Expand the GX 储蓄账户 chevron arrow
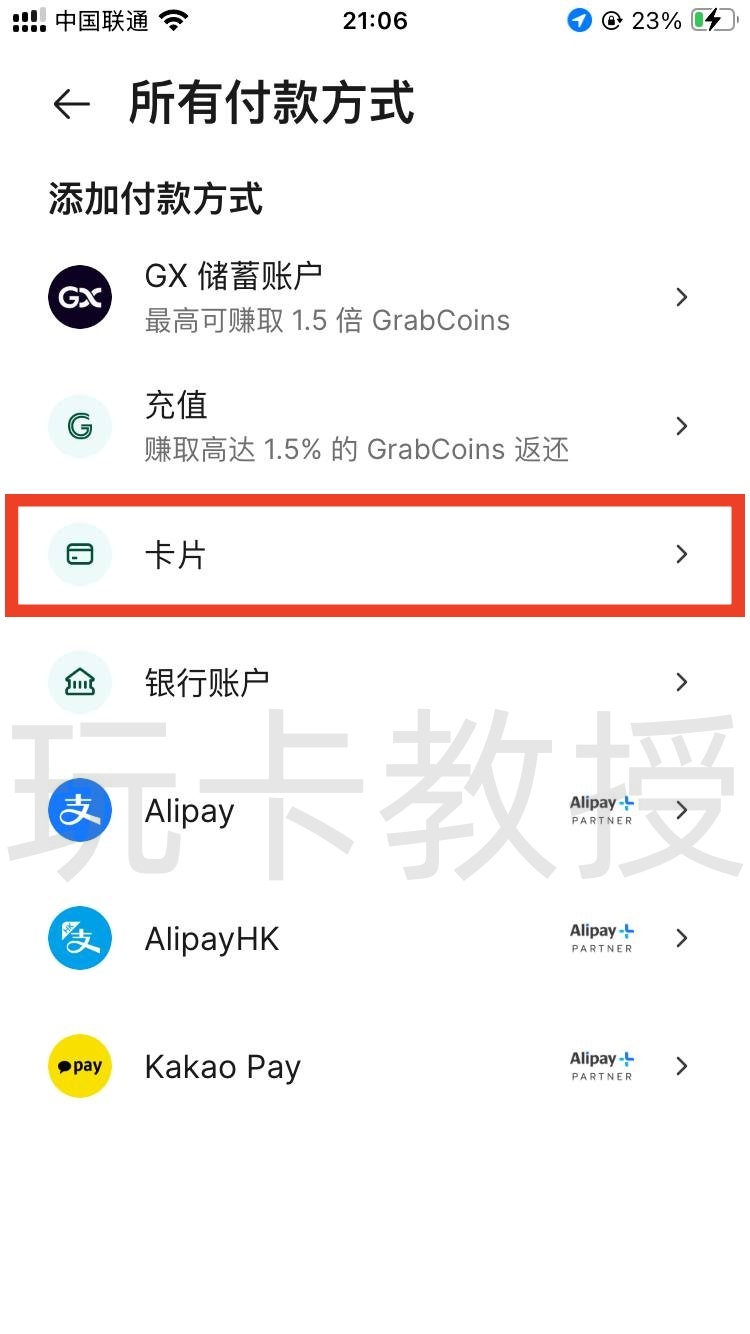750x1334 pixels. click(x=682, y=296)
